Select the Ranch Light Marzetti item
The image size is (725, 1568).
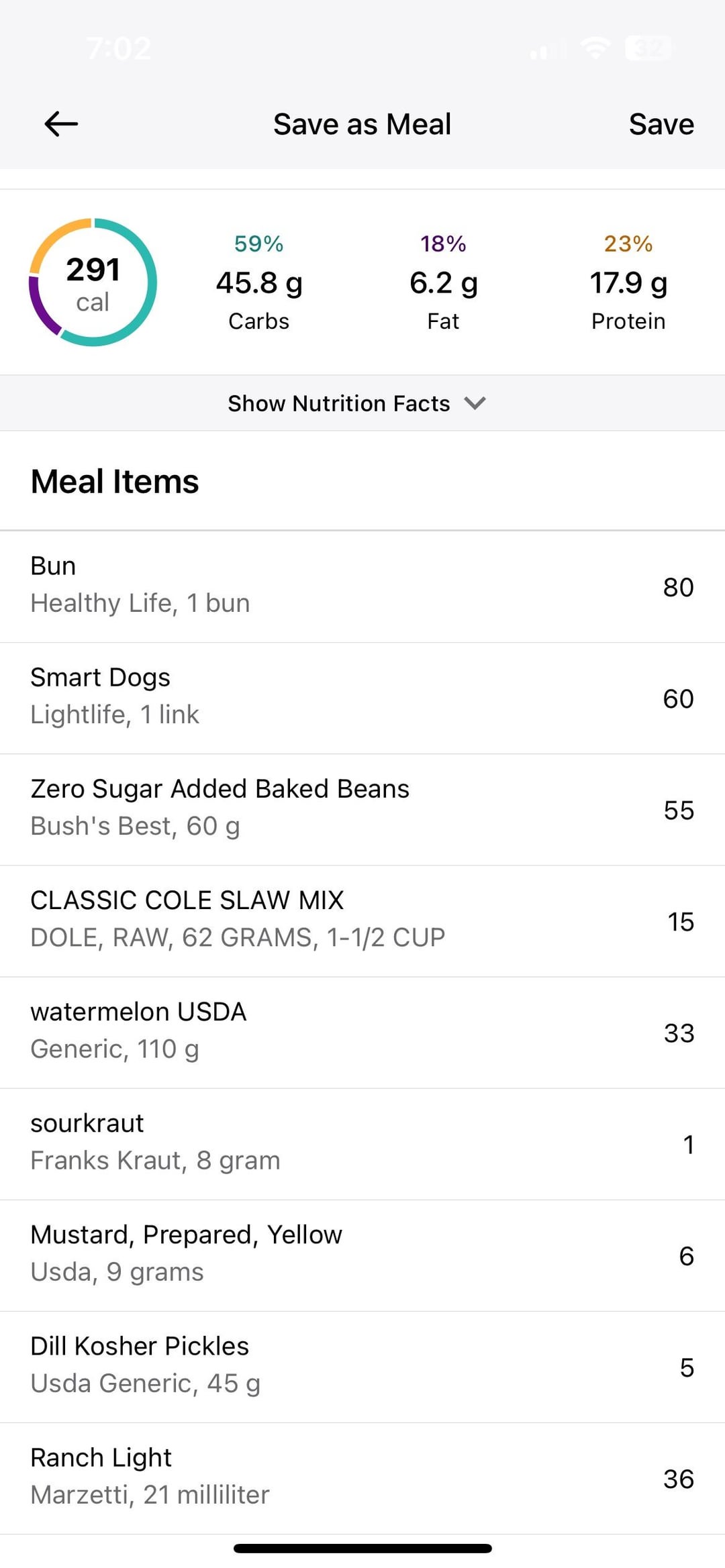point(362,1478)
